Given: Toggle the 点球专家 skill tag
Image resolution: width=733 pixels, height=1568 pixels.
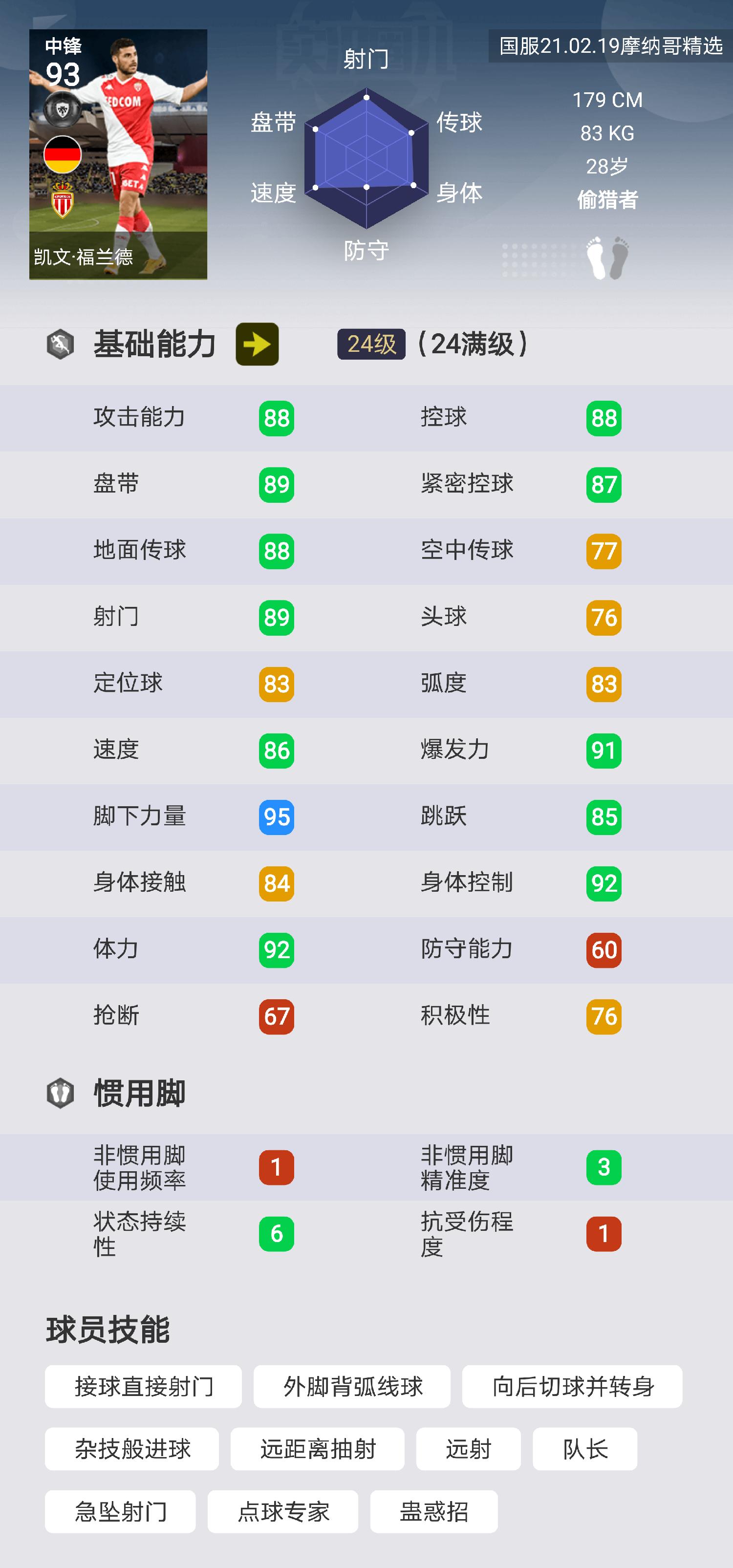Looking at the screenshot, I should click(x=284, y=1511).
